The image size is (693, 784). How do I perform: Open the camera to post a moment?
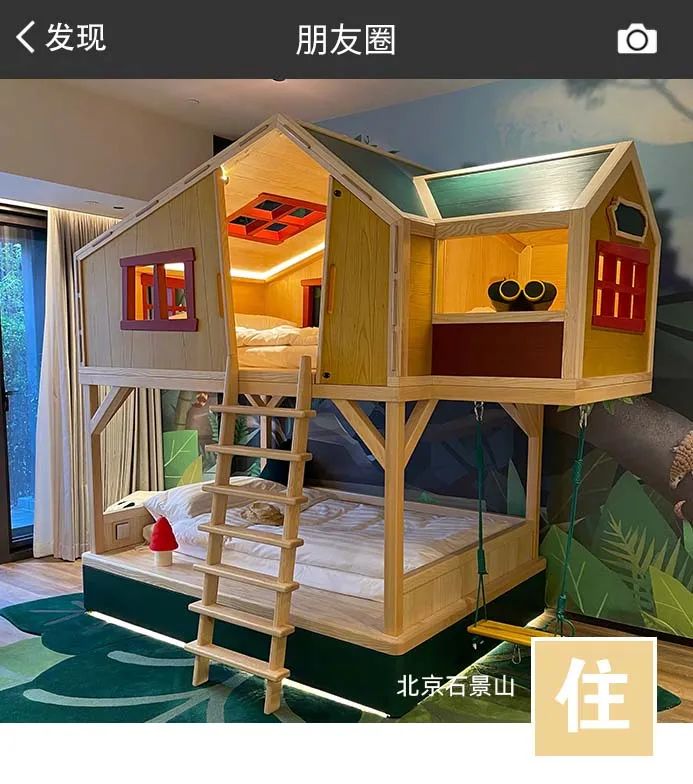[x=637, y=39]
